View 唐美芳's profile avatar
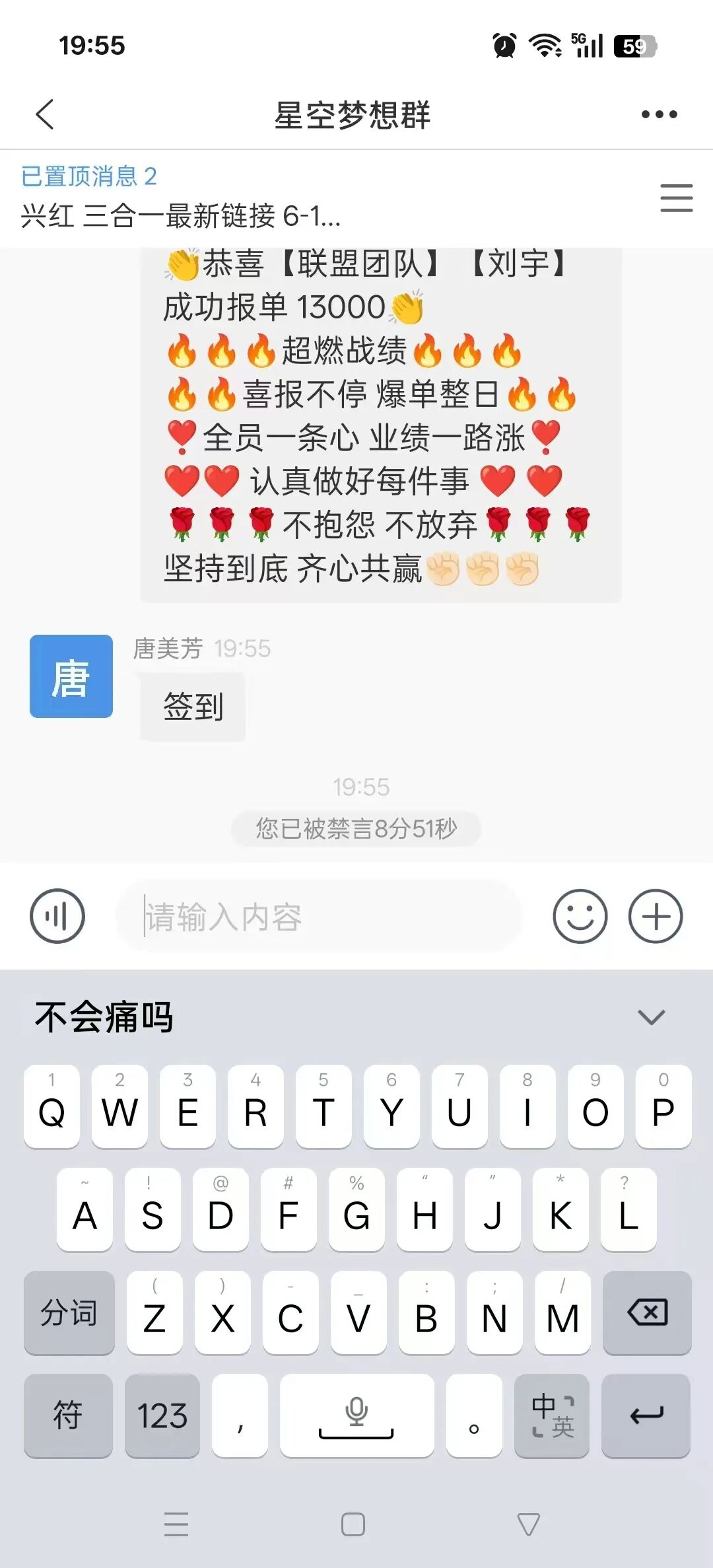Viewport: 713px width, 1568px height. click(71, 676)
